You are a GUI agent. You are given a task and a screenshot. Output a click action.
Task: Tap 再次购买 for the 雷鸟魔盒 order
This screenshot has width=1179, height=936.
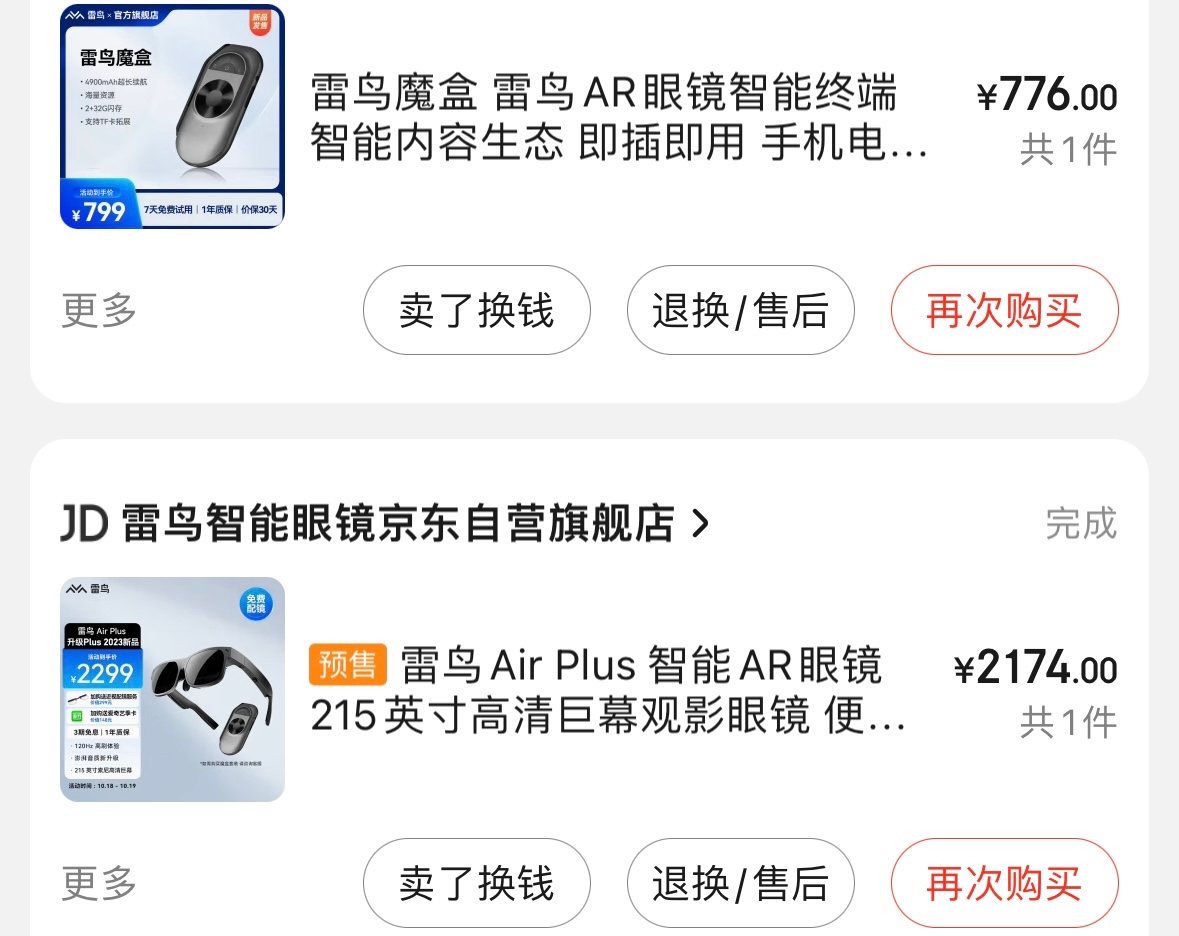1004,310
